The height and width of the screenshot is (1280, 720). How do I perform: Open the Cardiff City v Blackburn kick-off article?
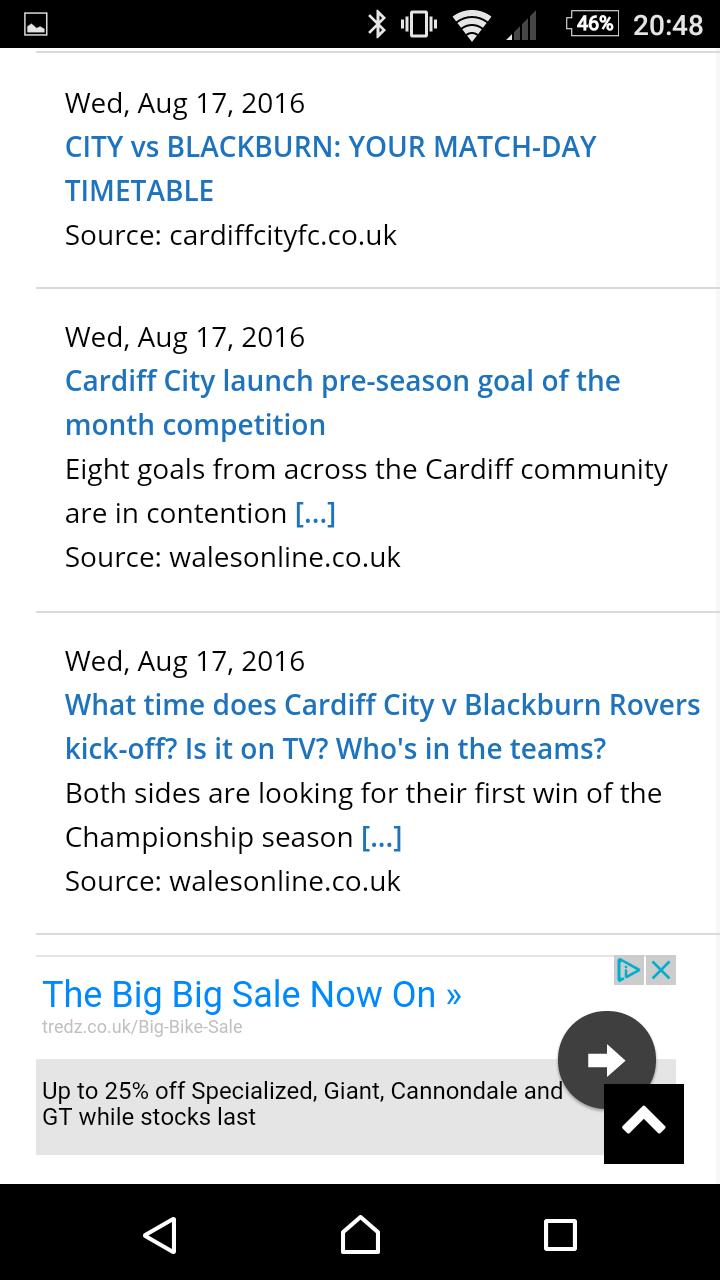click(x=382, y=726)
